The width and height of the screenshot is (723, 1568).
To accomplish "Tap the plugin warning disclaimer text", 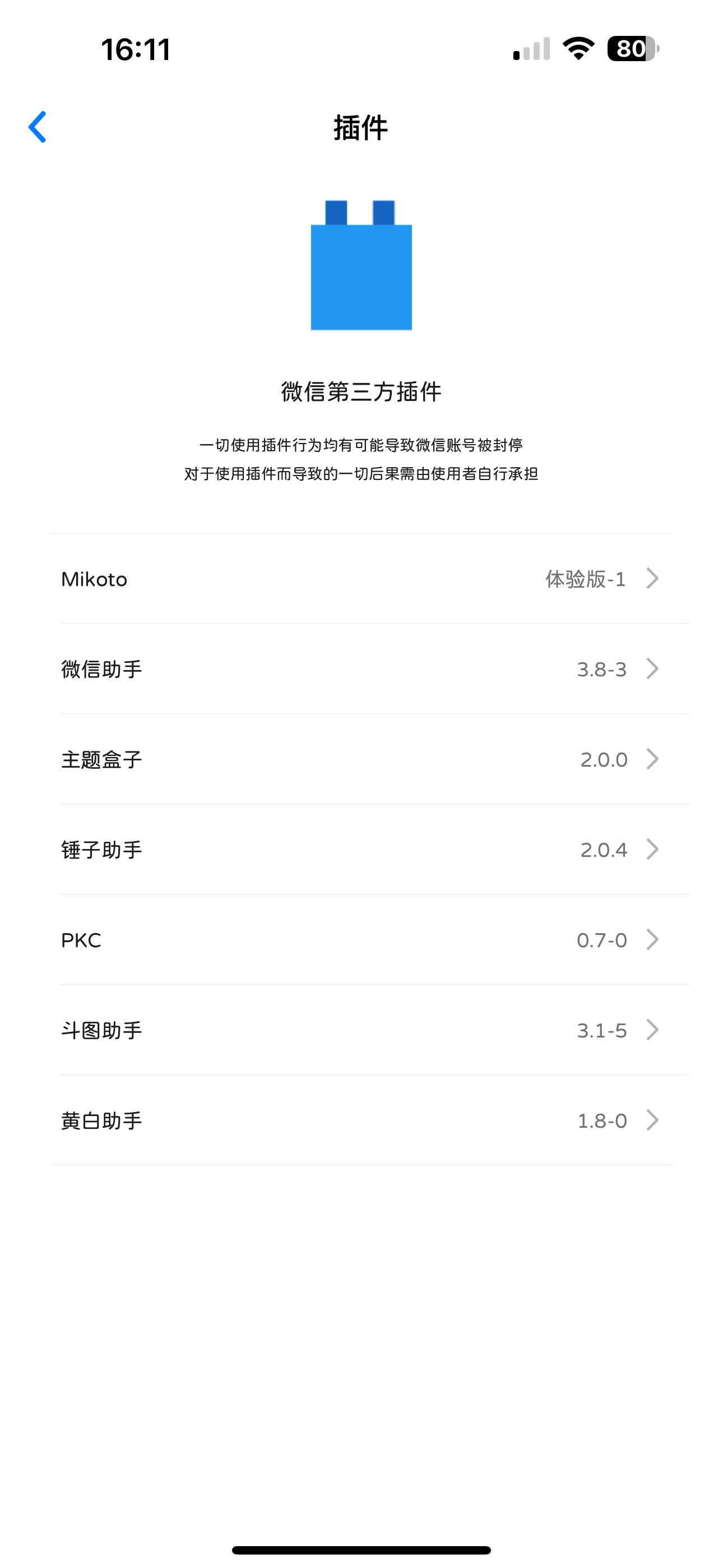I will (x=361, y=459).
